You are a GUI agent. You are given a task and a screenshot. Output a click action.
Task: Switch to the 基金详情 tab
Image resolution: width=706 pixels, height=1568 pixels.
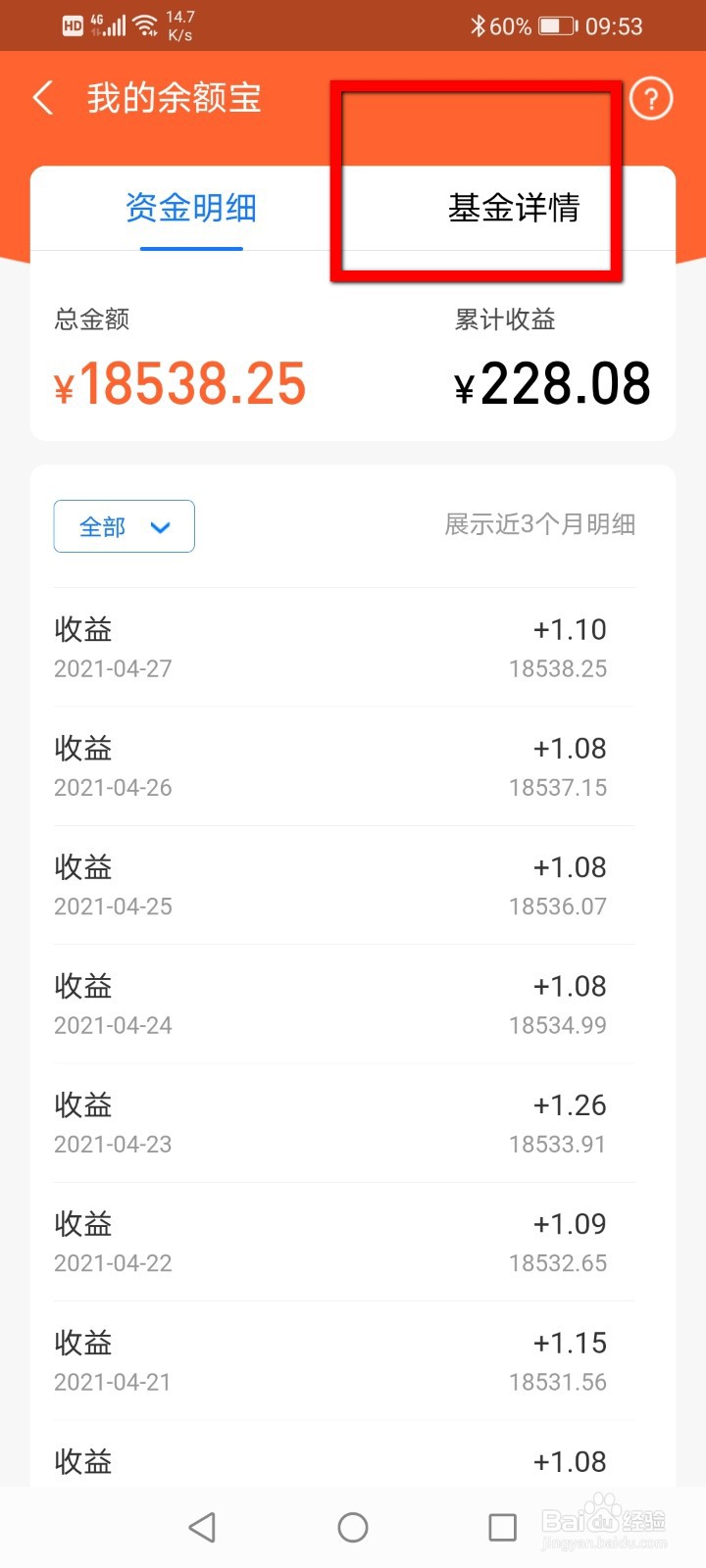pyautogui.click(x=514, y=208)
